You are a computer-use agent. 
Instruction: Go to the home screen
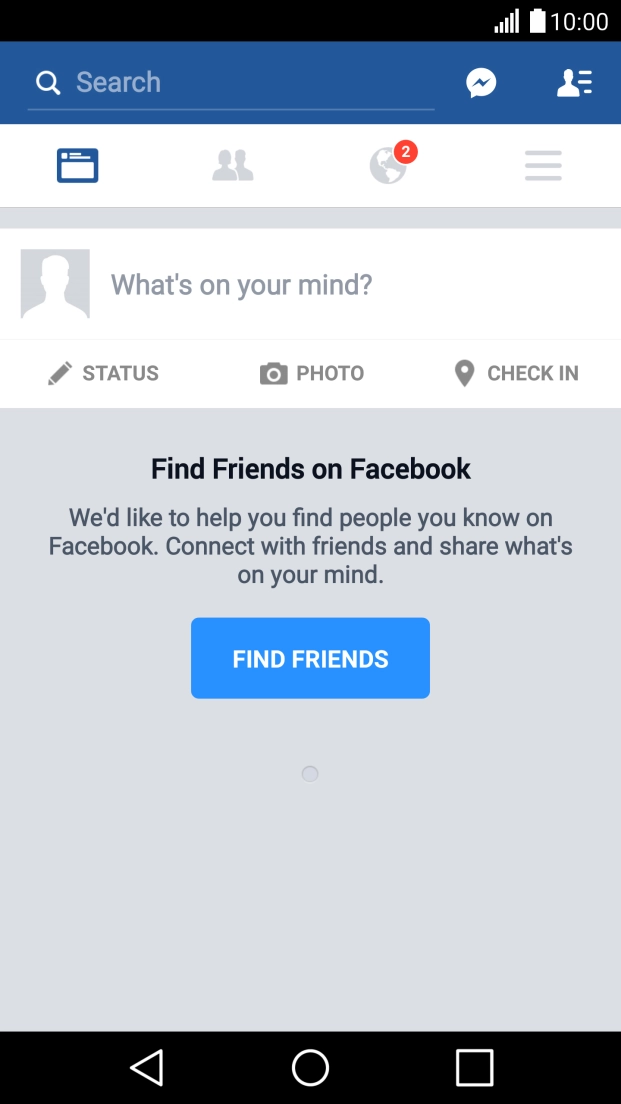[x=310, y=1068]
